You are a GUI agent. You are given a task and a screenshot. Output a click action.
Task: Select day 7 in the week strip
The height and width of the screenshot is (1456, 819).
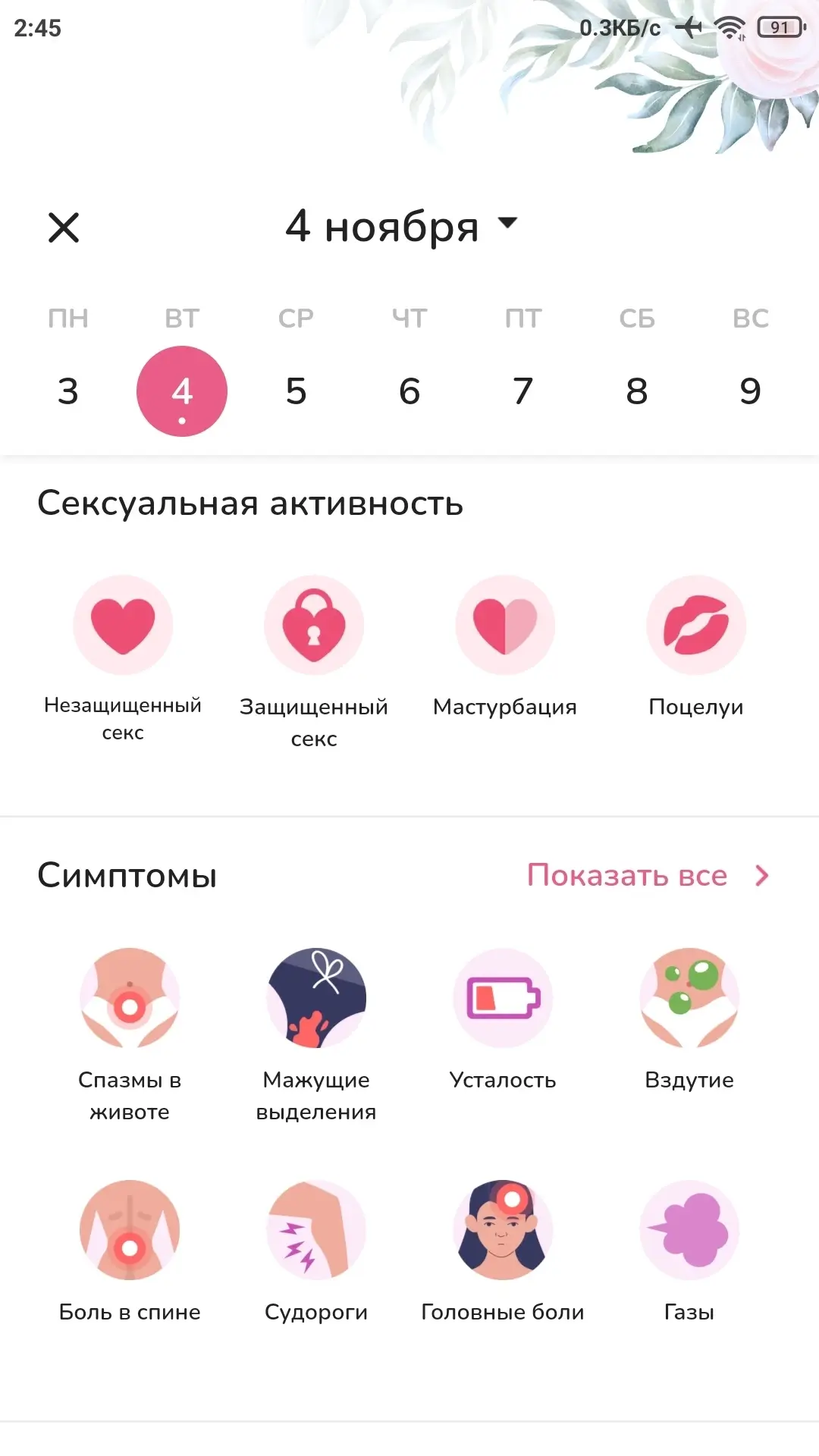(x=523, y=391)
